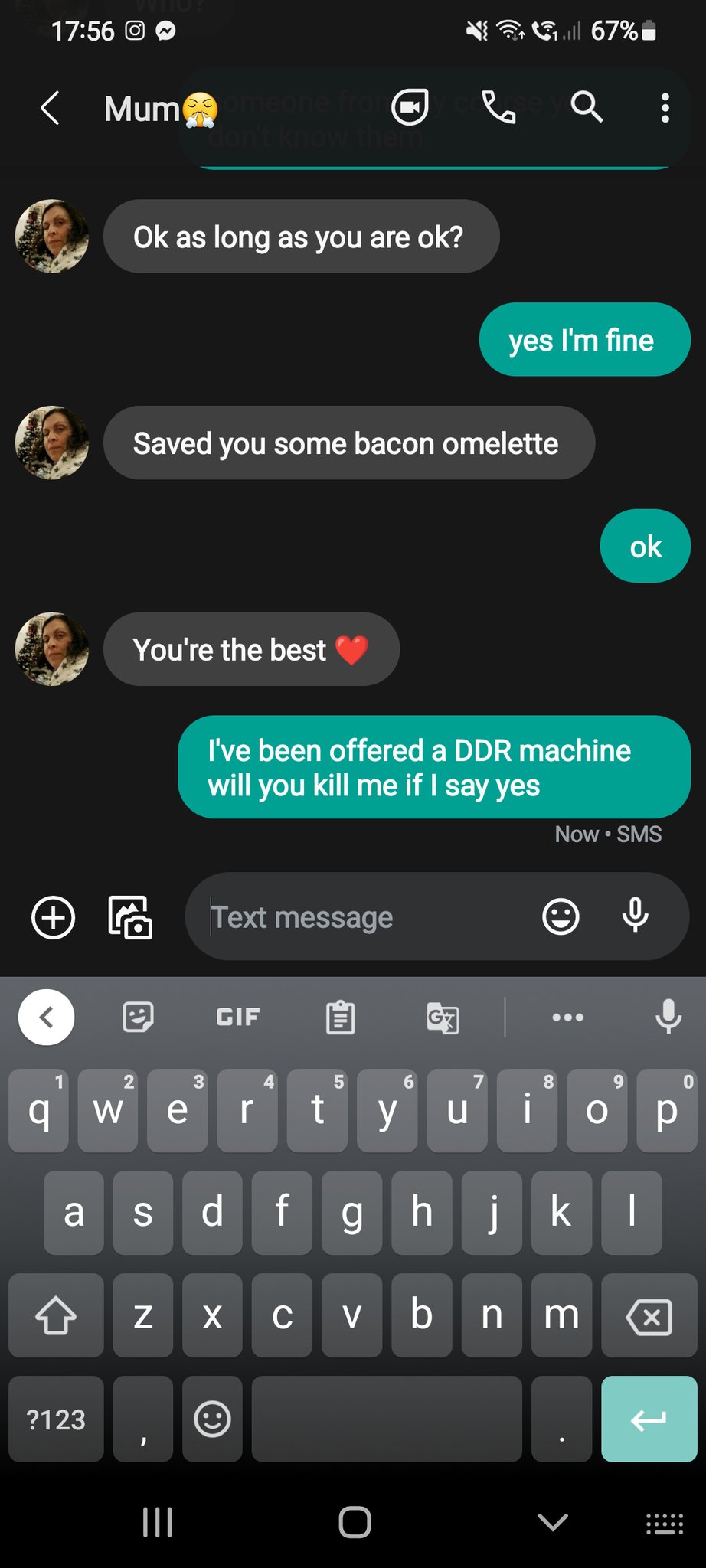The image size is (706, 1568).
Task: Call Mum with the phone icon
Action: pos(498,107)
